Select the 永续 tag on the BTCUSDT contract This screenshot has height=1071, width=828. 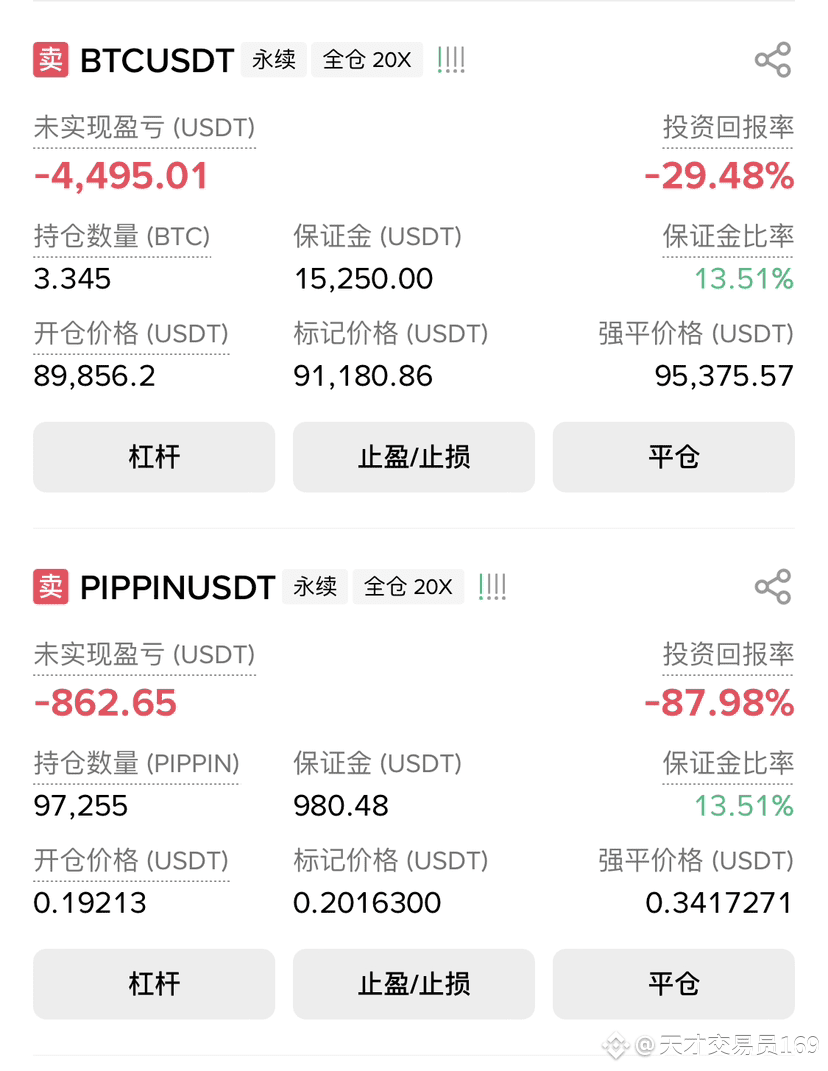pyautogui.click(x=273, y=59)
